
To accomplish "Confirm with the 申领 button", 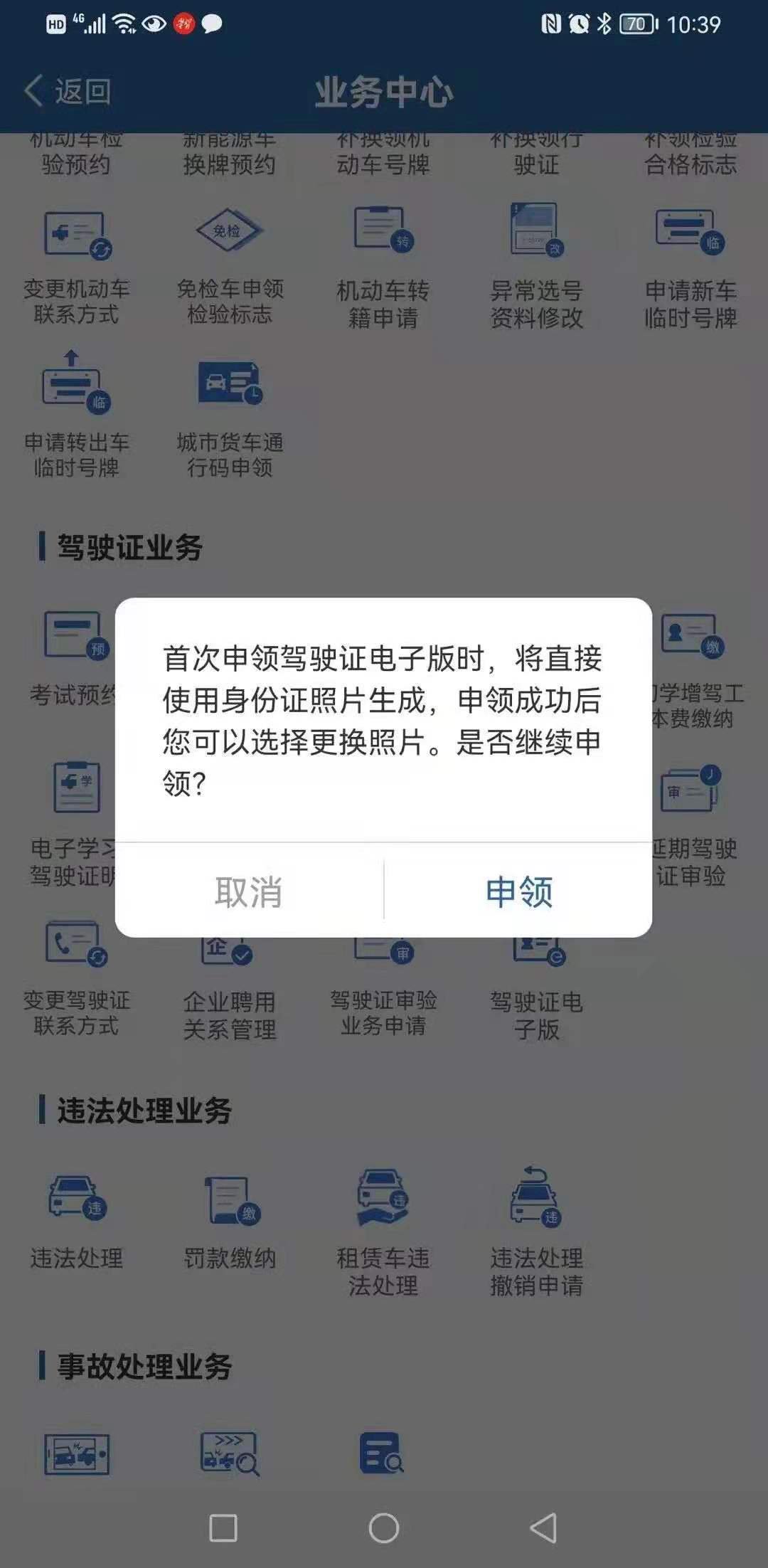I will coord(518,891).
